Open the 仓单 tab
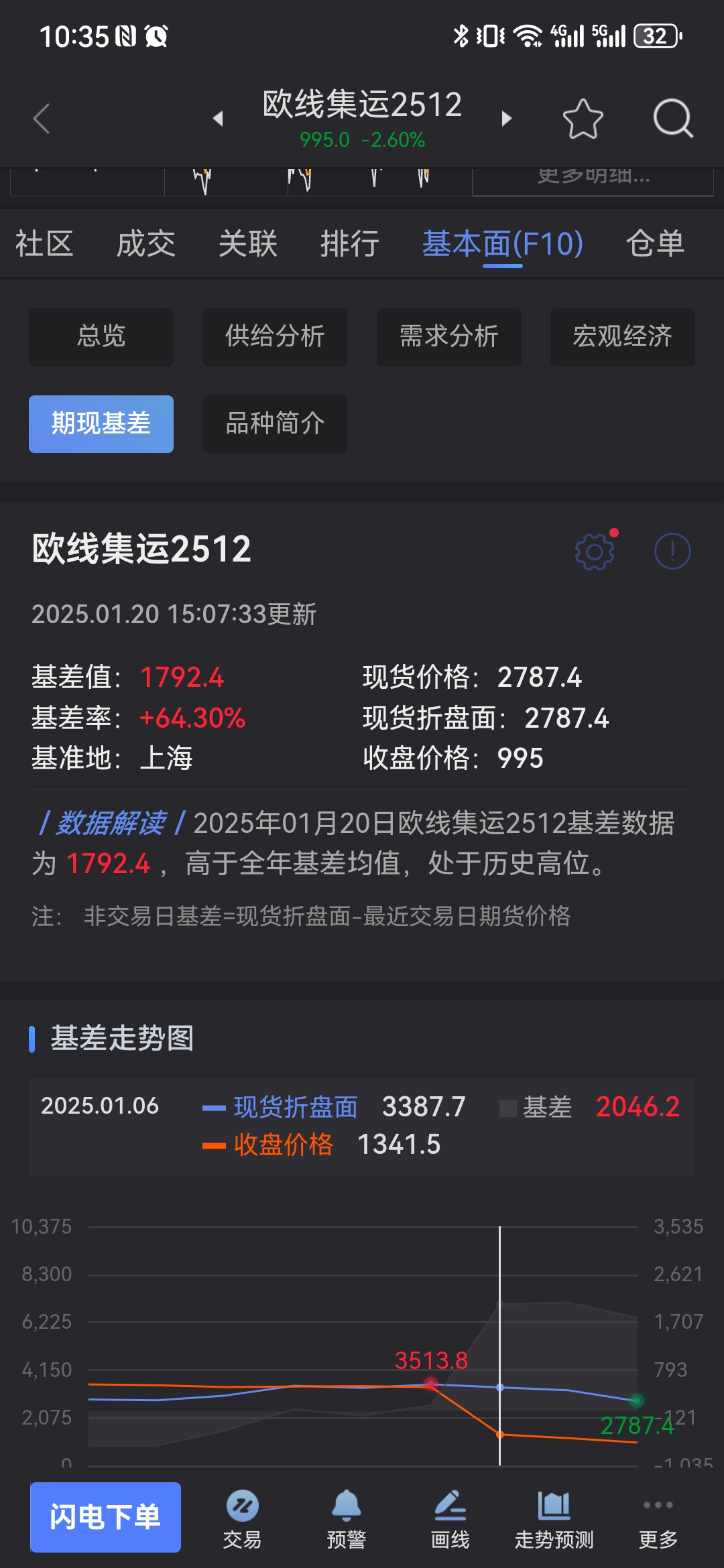724x1568 pixels. pyautogui.click(x=655, y=243)
